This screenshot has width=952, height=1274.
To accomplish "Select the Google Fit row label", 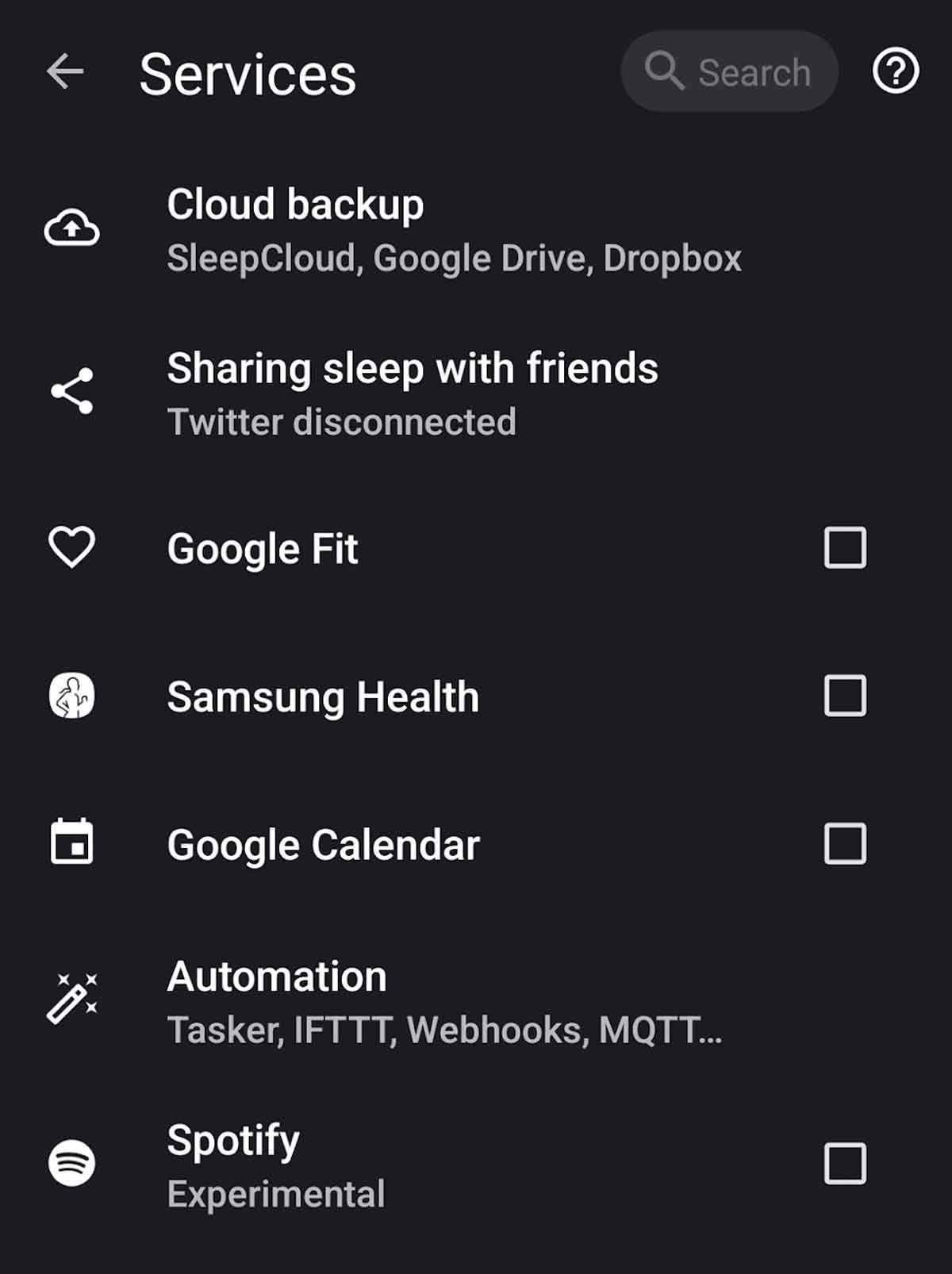I will [x=262, y=547].
